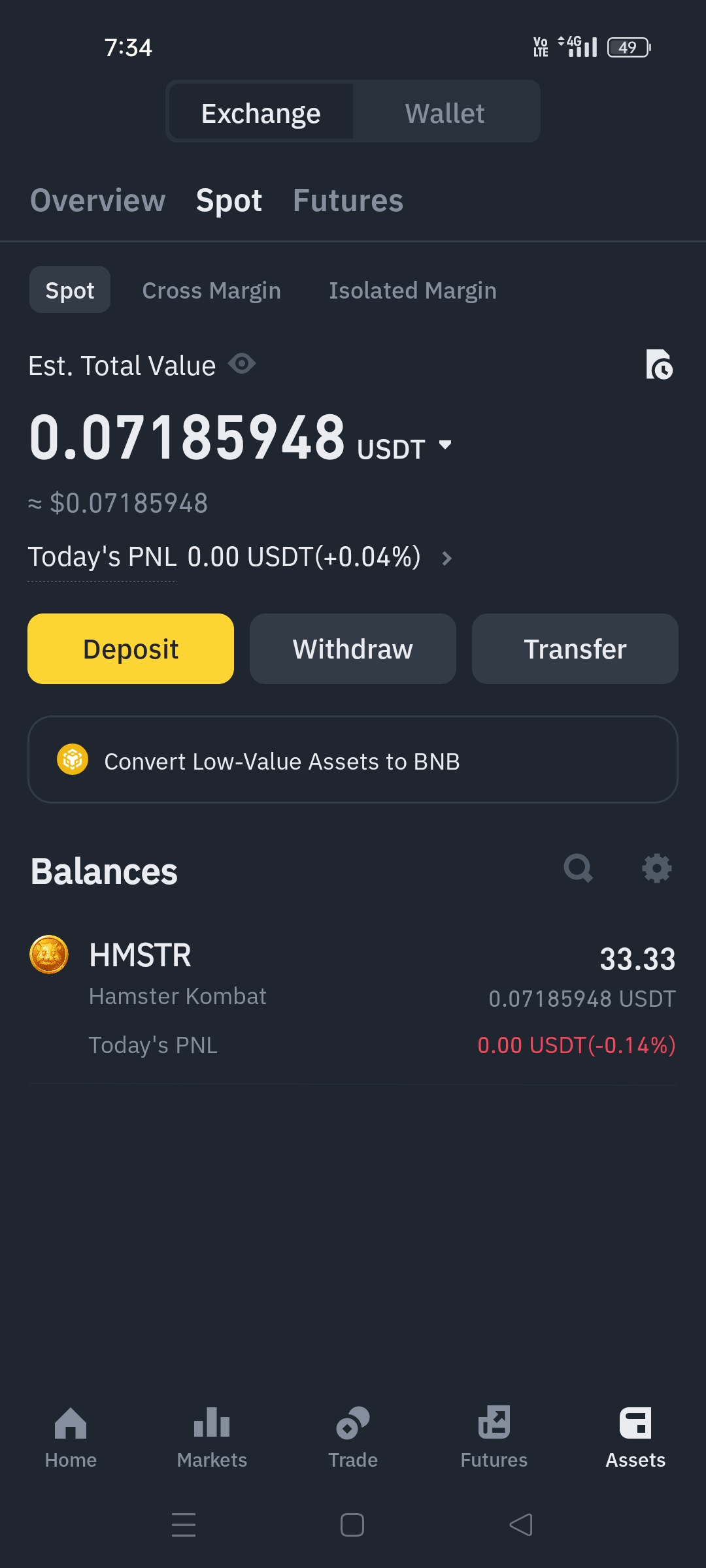706x1568 pixels.
Task: Tap the Withdraw button
Action: (353, 649)
